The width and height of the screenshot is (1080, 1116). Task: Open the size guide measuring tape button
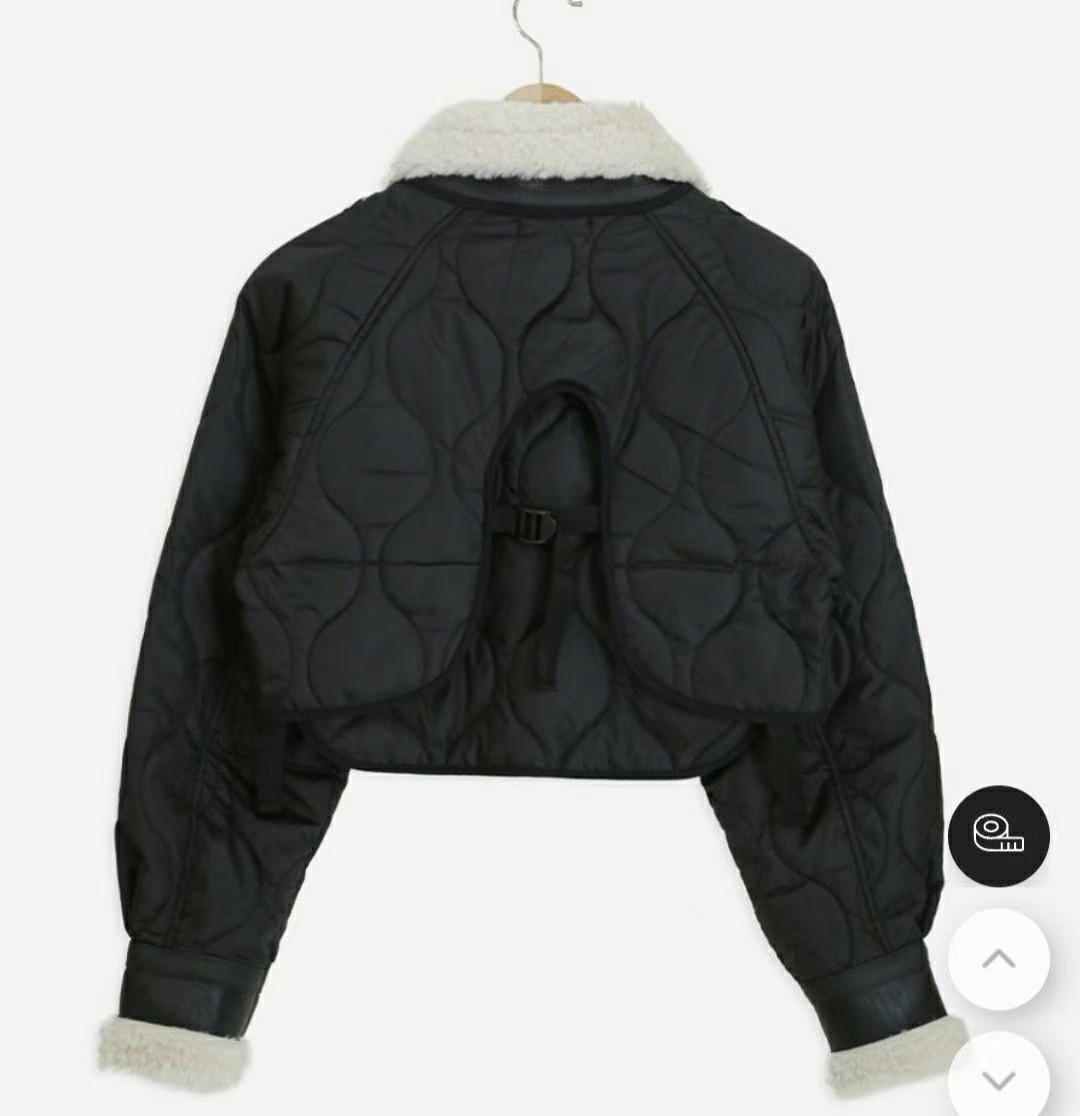[x=998, y=836]
